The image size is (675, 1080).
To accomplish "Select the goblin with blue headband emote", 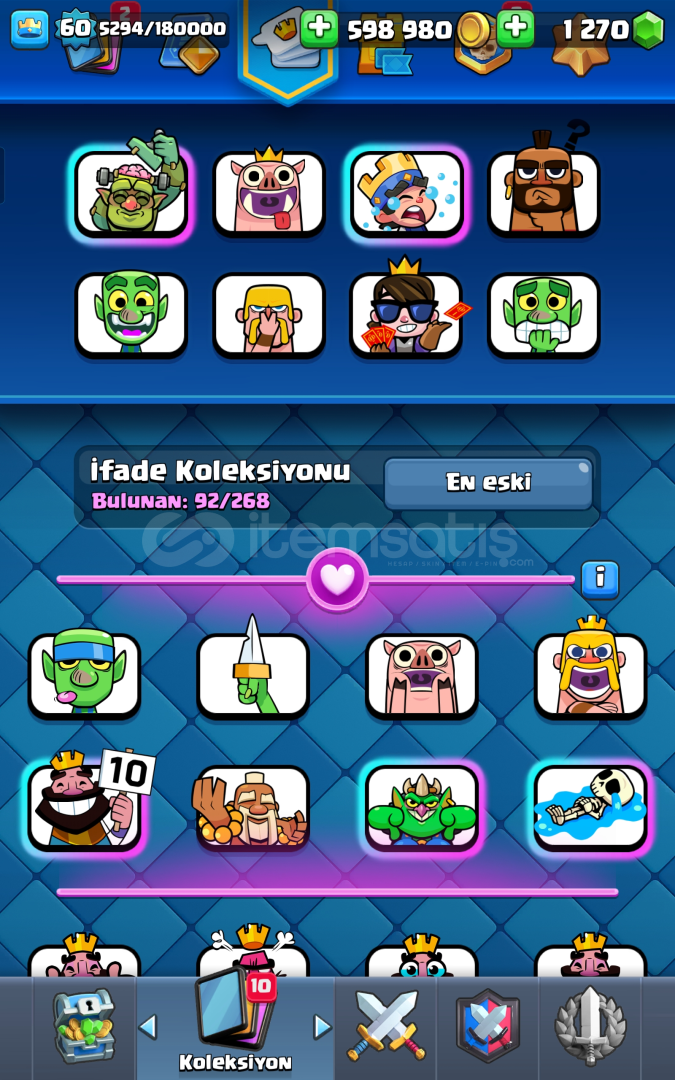I will click(84, 675).
